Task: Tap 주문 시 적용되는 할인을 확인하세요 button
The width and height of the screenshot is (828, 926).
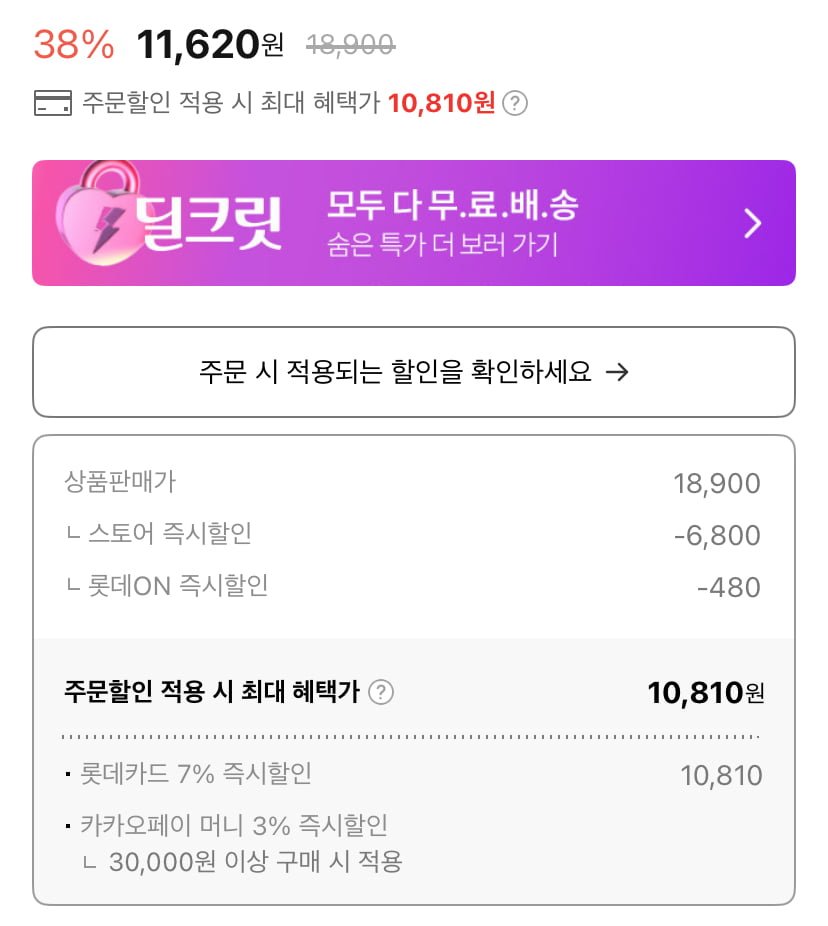Action: (x=413, y=372)
